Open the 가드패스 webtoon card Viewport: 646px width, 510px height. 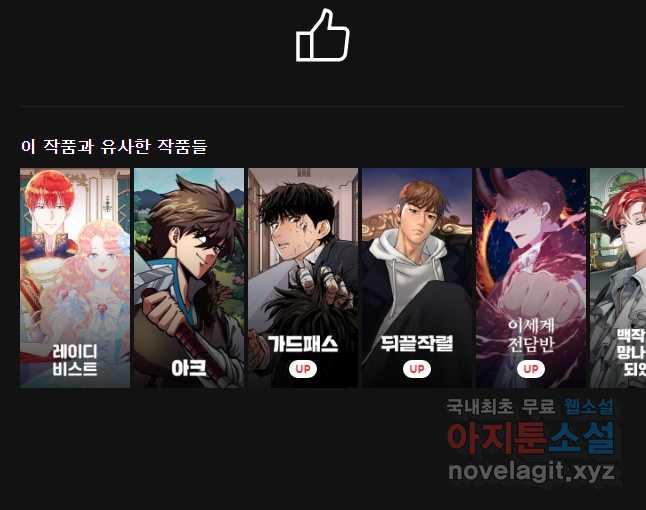point(303,278)
